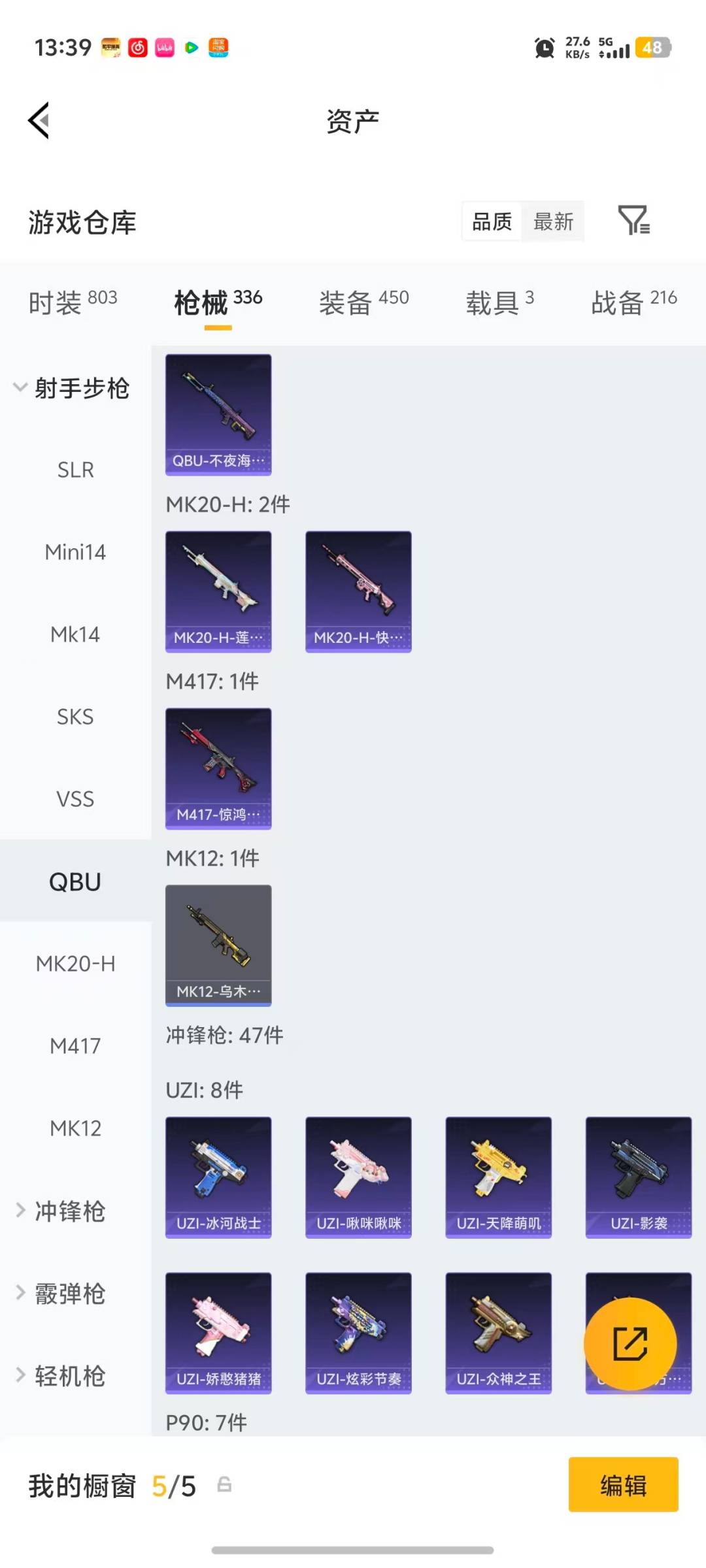Sort items by 品质
This screenshot has height=1568, width=706.
coord(492,222)
